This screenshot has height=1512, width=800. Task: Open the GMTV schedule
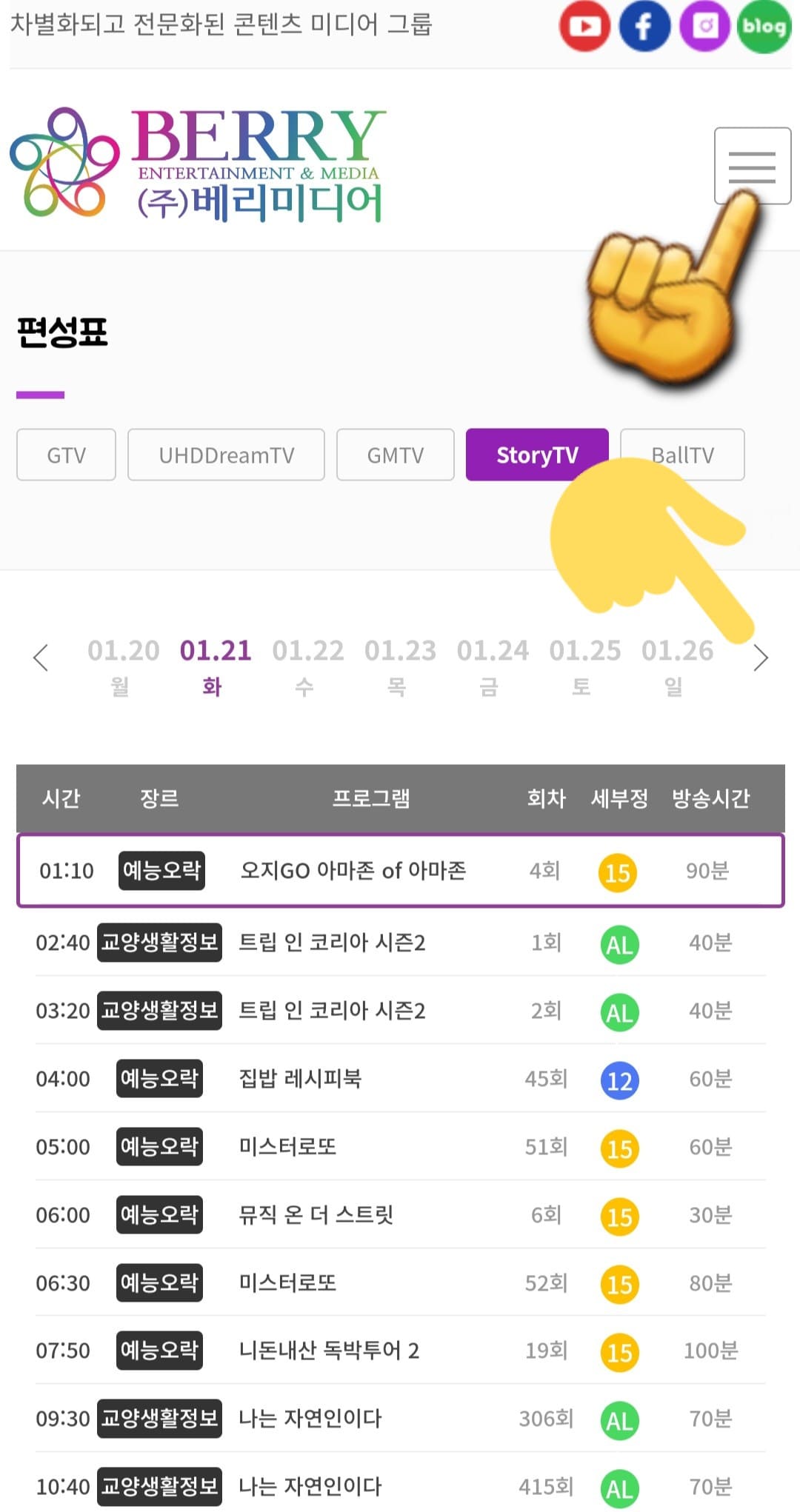(x=395, y=455)
